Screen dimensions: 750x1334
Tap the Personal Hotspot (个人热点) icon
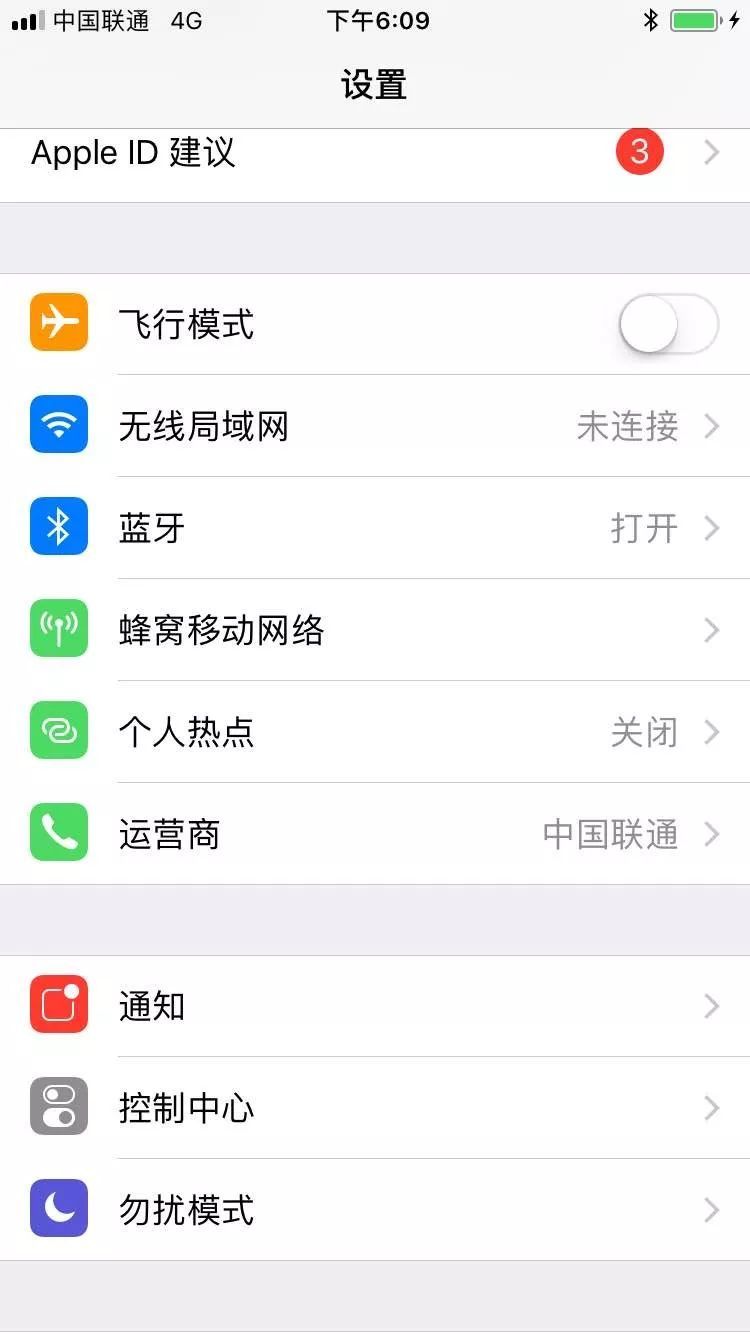[x=58, y=730]
